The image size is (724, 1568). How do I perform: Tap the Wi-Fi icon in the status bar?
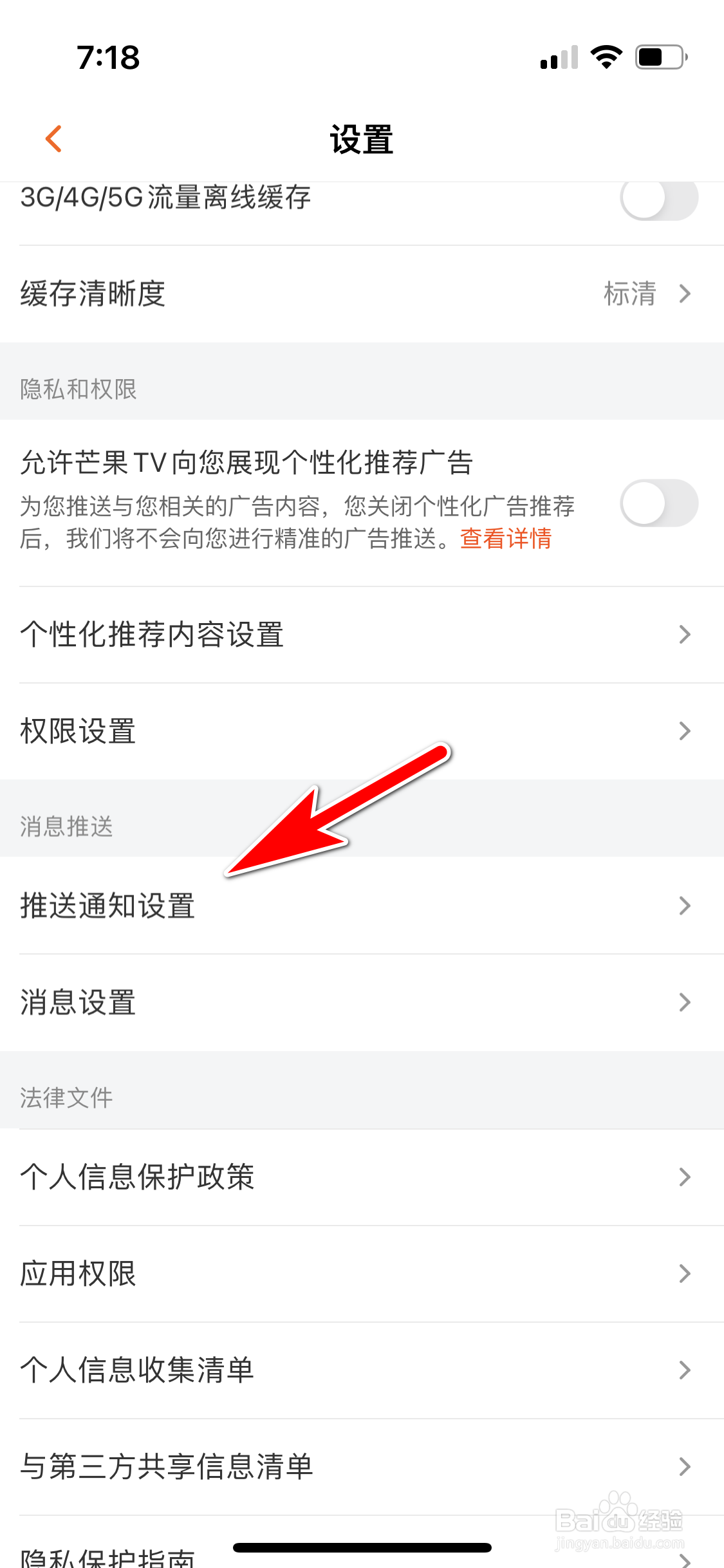tap(604, 59)
